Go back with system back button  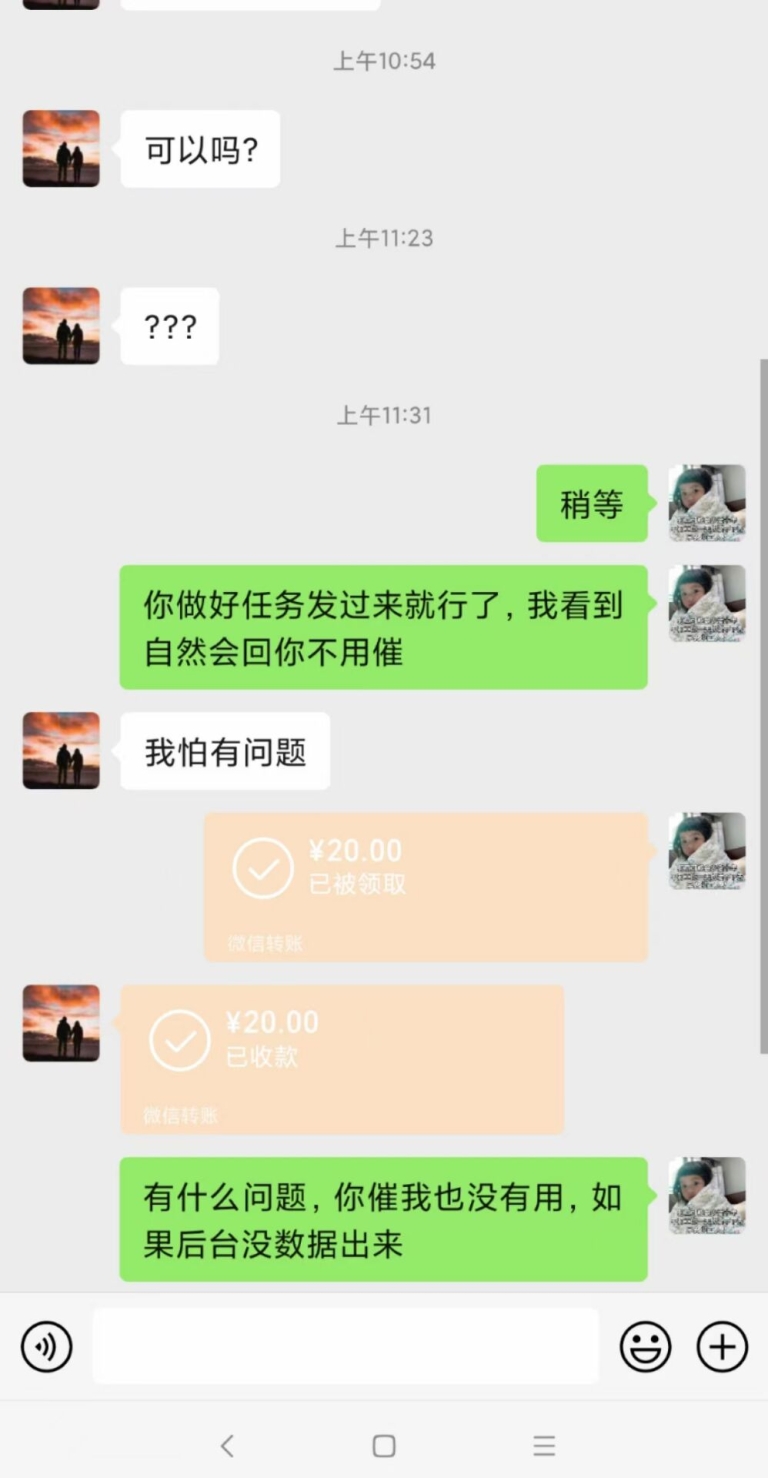[227, 1445]
